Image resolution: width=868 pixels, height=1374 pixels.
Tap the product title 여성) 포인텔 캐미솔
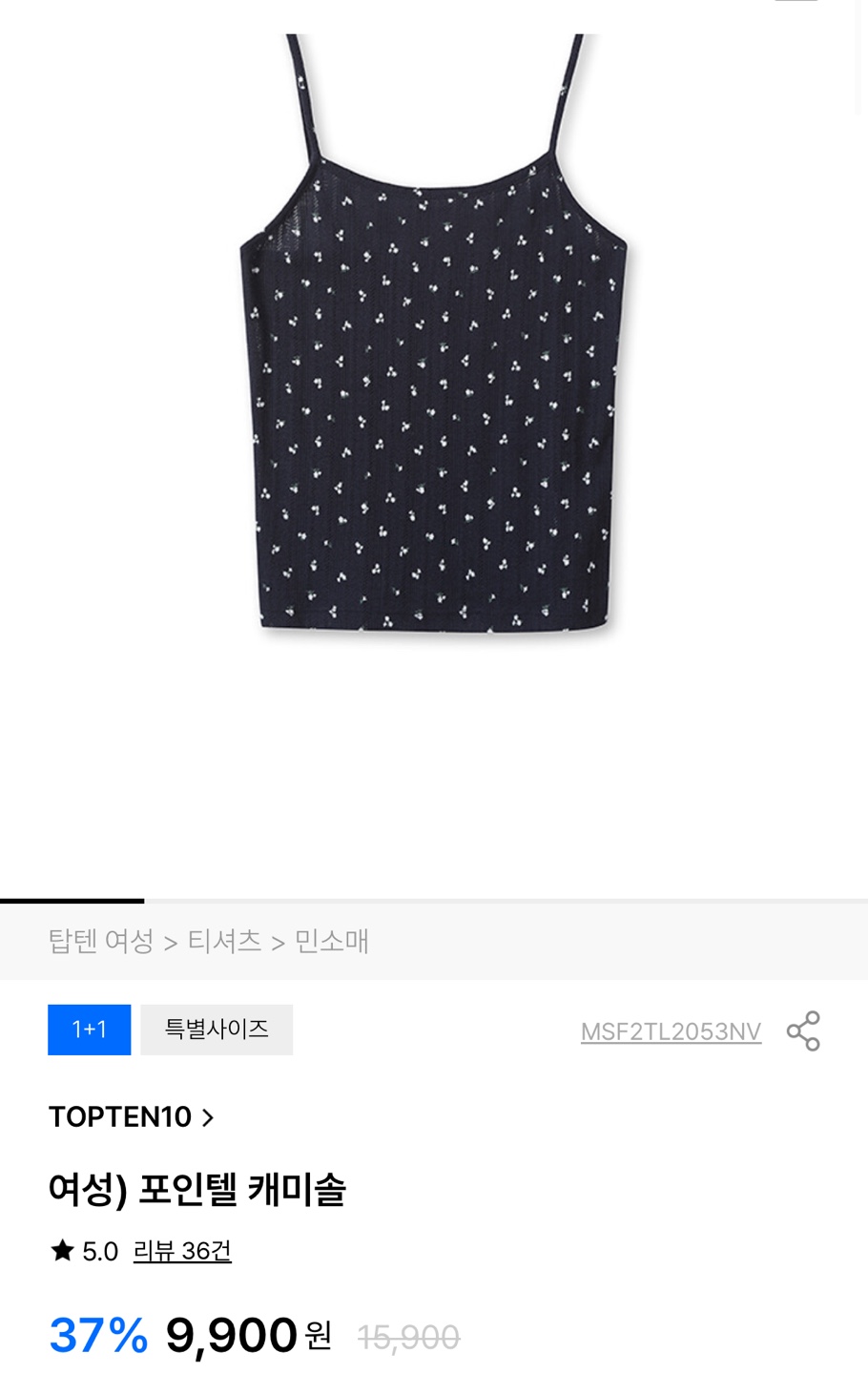pyautogui.click(x=200, y=1187)
